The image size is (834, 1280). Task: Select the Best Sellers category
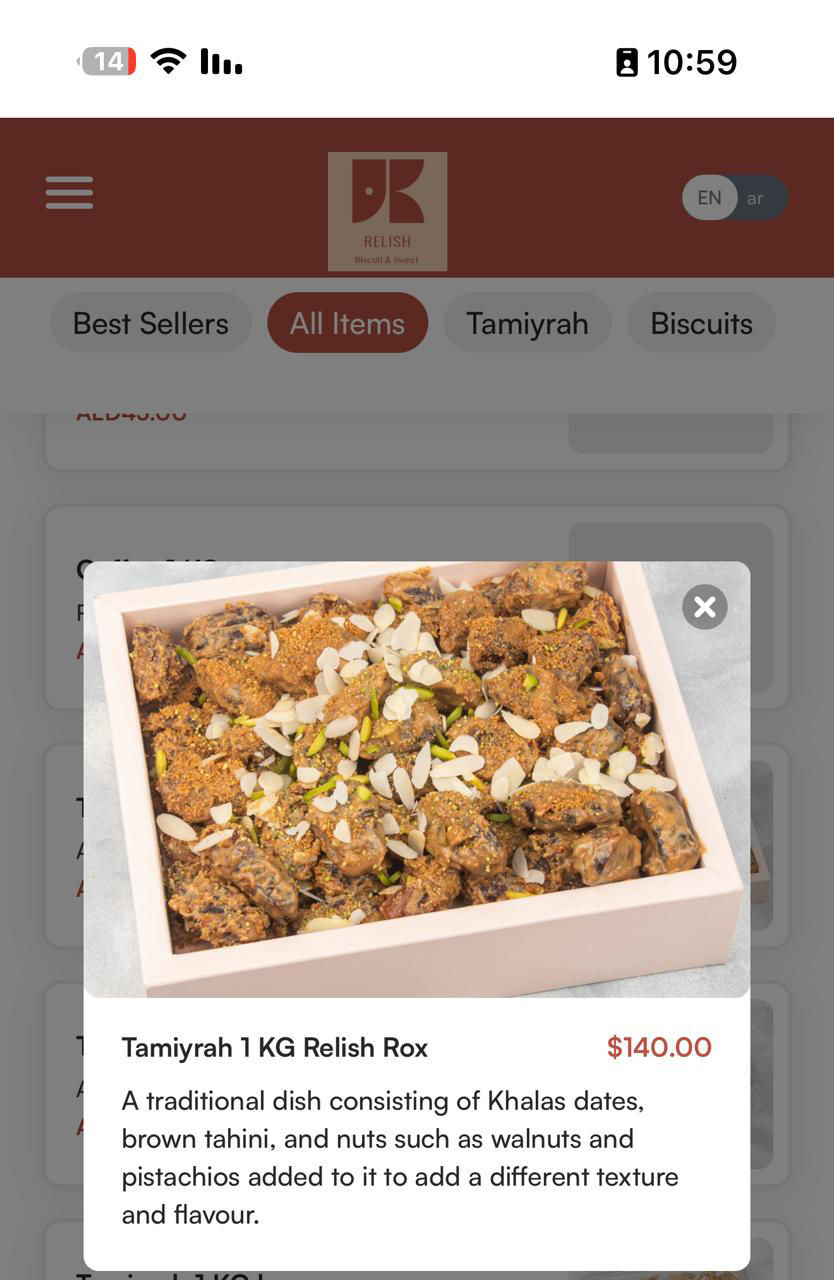pyautogui.click(x=151, y=323)
